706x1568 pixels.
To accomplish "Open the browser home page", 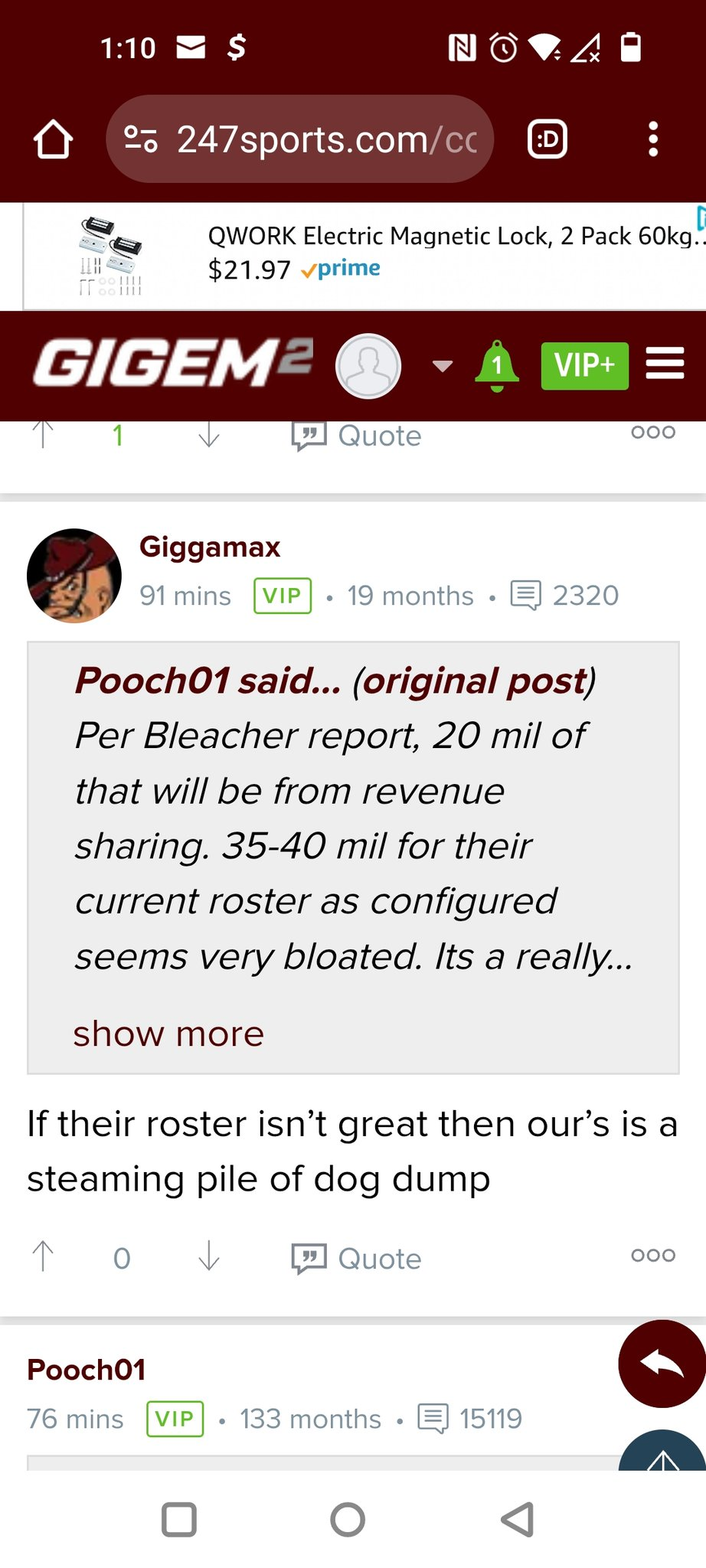I will click(54, 139).
